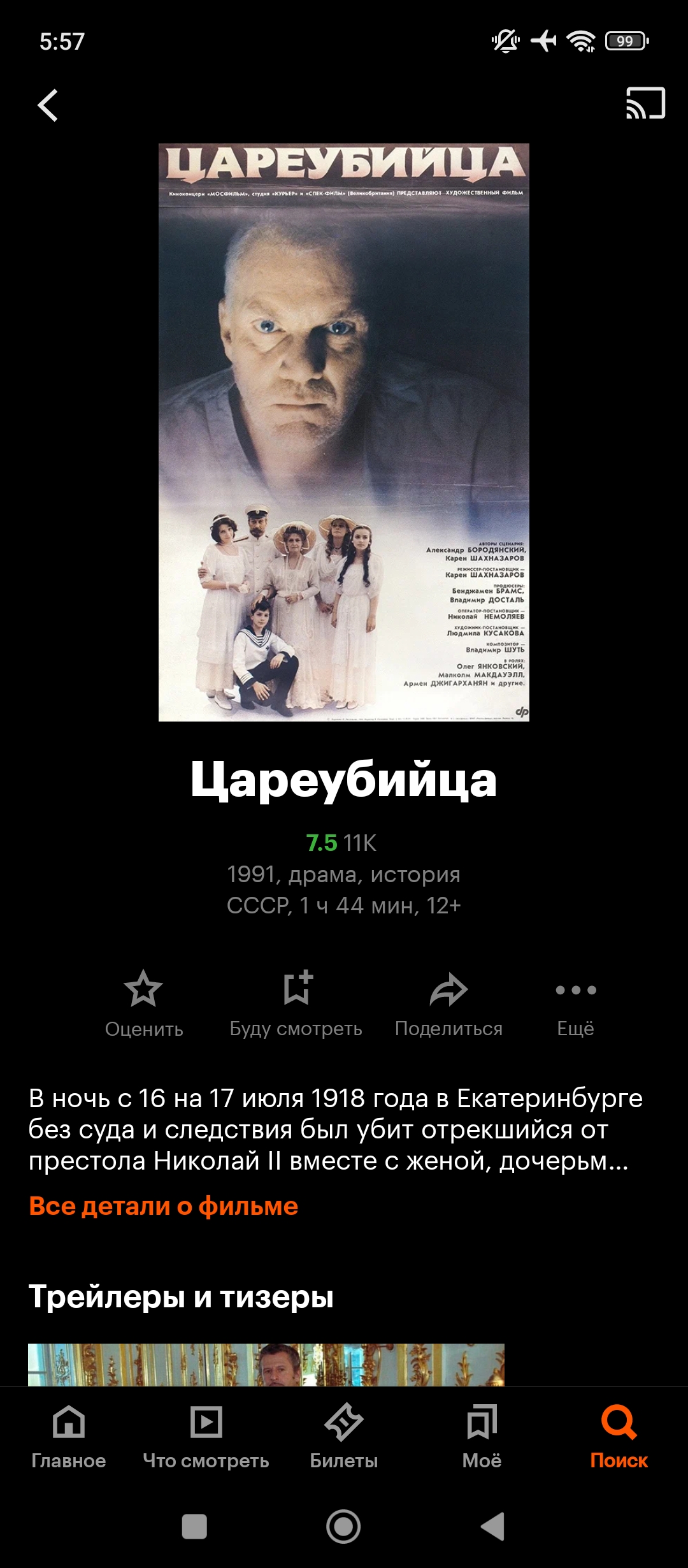This screenshot has height=1568, width=688.
Task: Tap the system home button
Action: (343, 1527)
